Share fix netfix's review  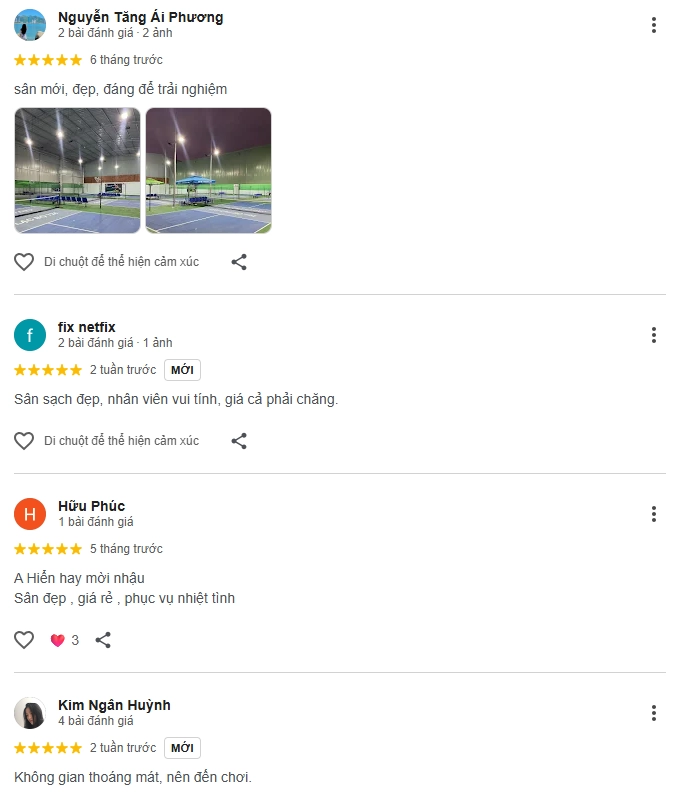click(239, 441)
